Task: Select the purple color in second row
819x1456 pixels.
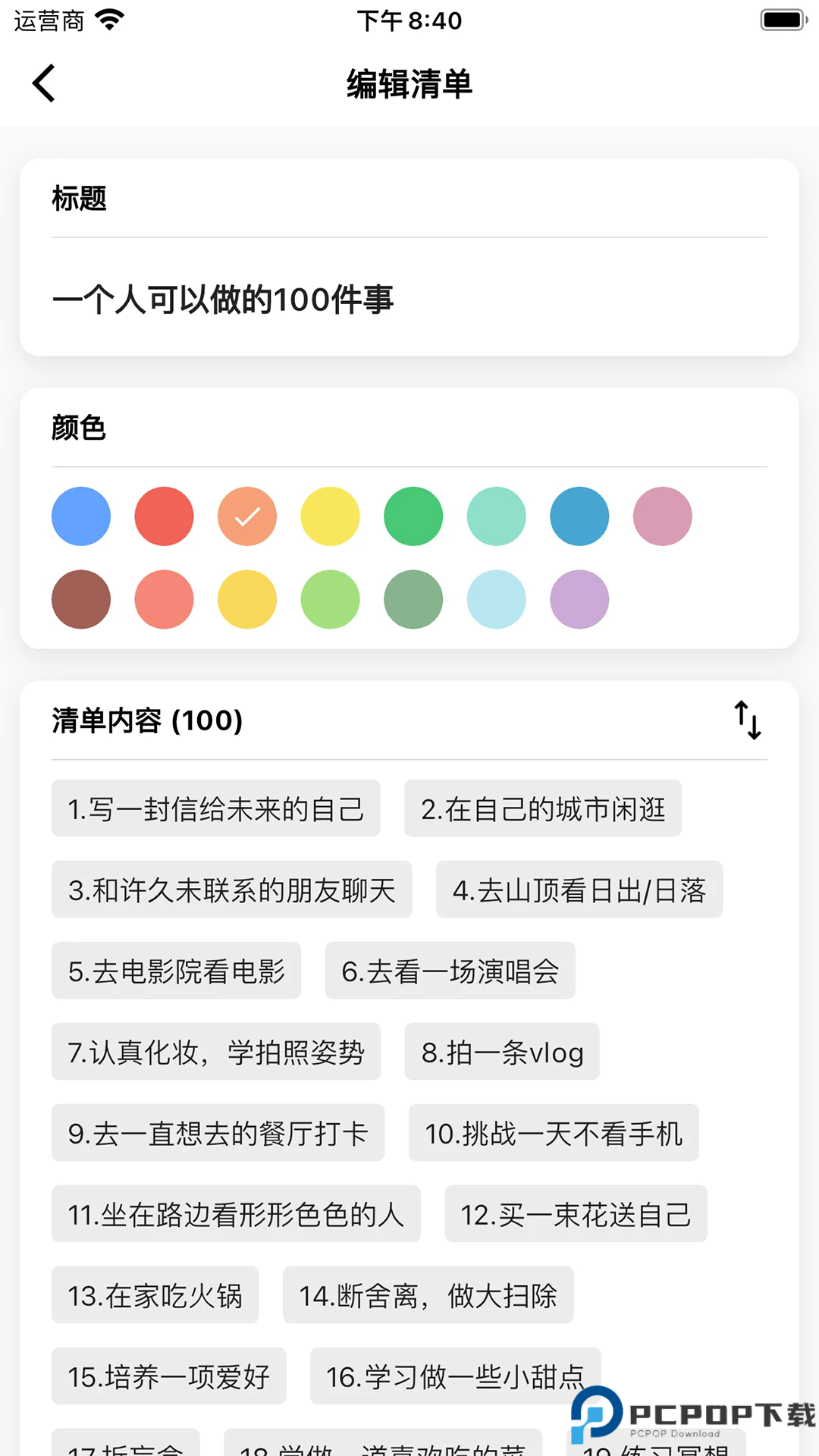Action: 579,600
